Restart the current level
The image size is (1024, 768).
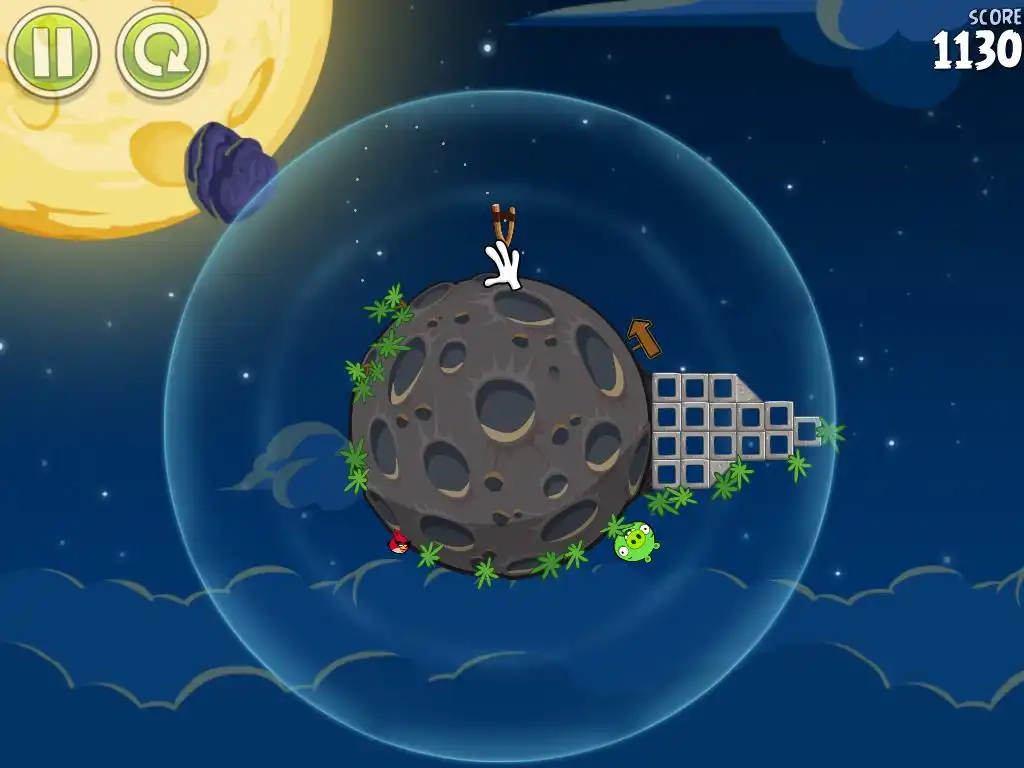[162, 52]
